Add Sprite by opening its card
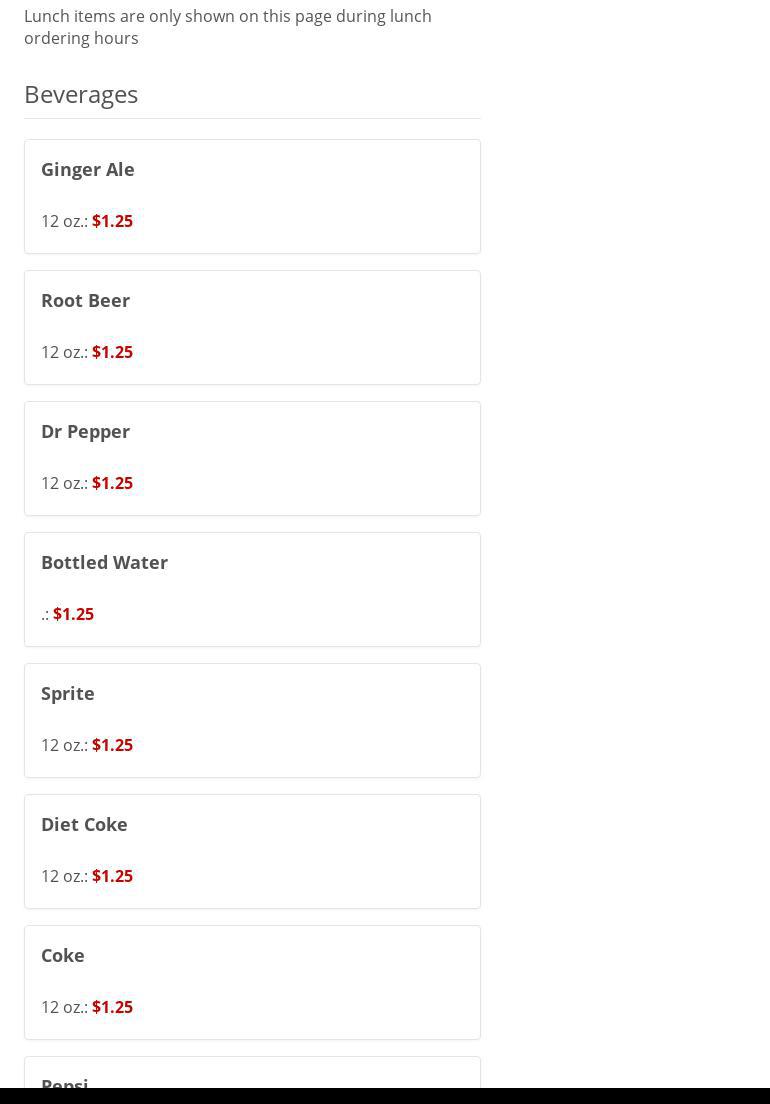 pos(252,720)
